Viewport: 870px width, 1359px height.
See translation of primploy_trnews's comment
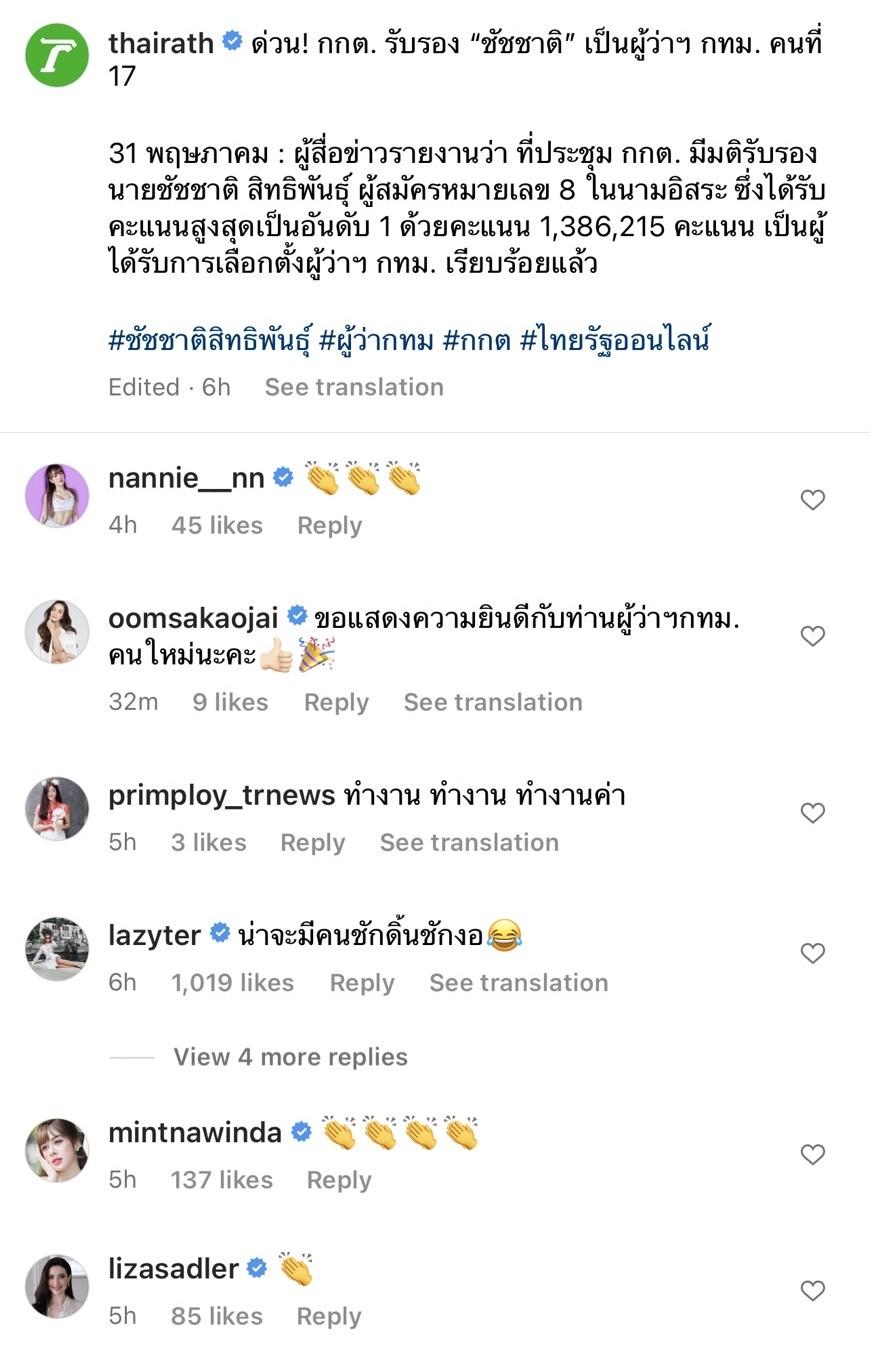468,843
